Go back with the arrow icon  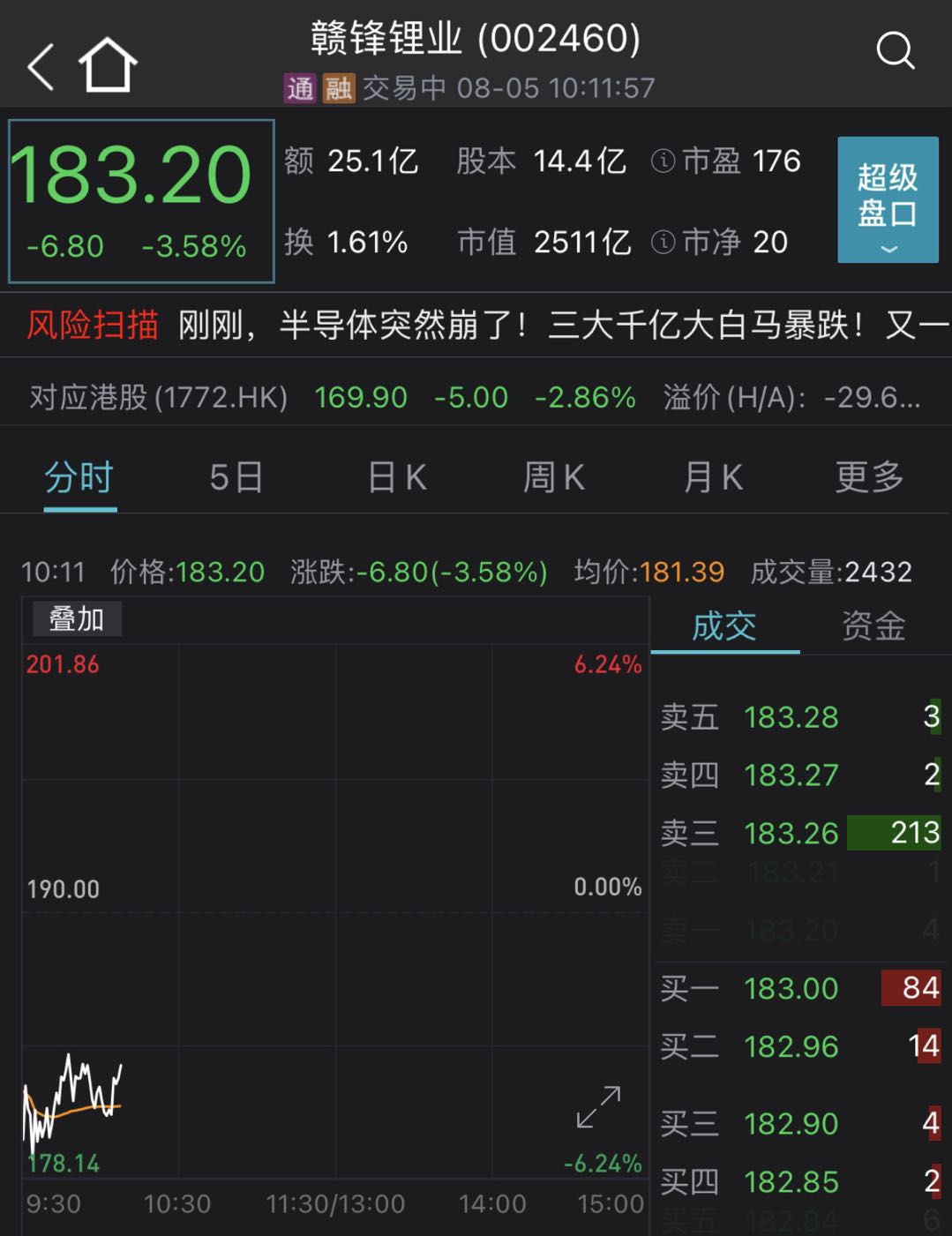(x=41, y=66)
